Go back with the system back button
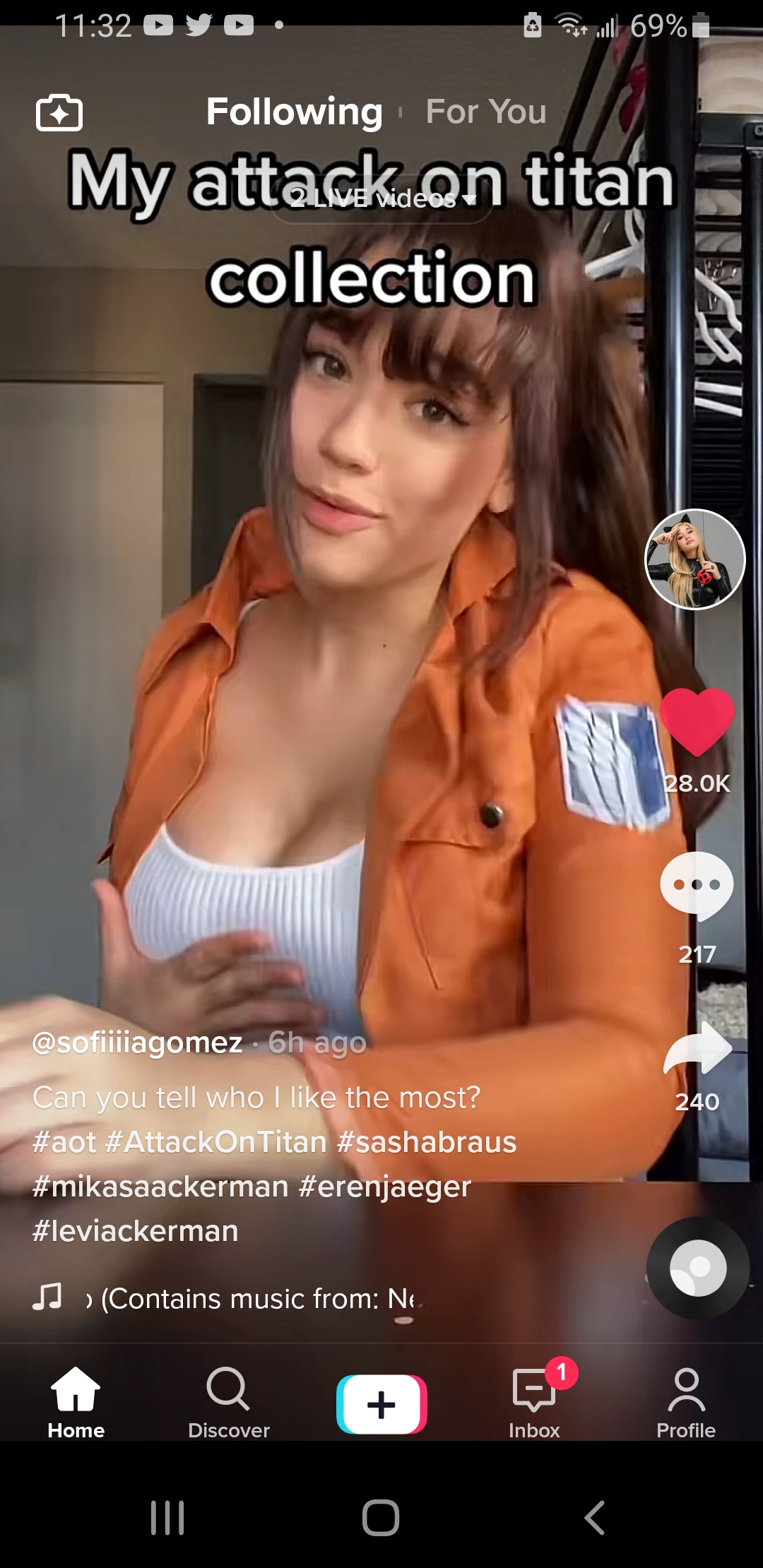The image size is (763, 1568). click(x=594, y=1517)
